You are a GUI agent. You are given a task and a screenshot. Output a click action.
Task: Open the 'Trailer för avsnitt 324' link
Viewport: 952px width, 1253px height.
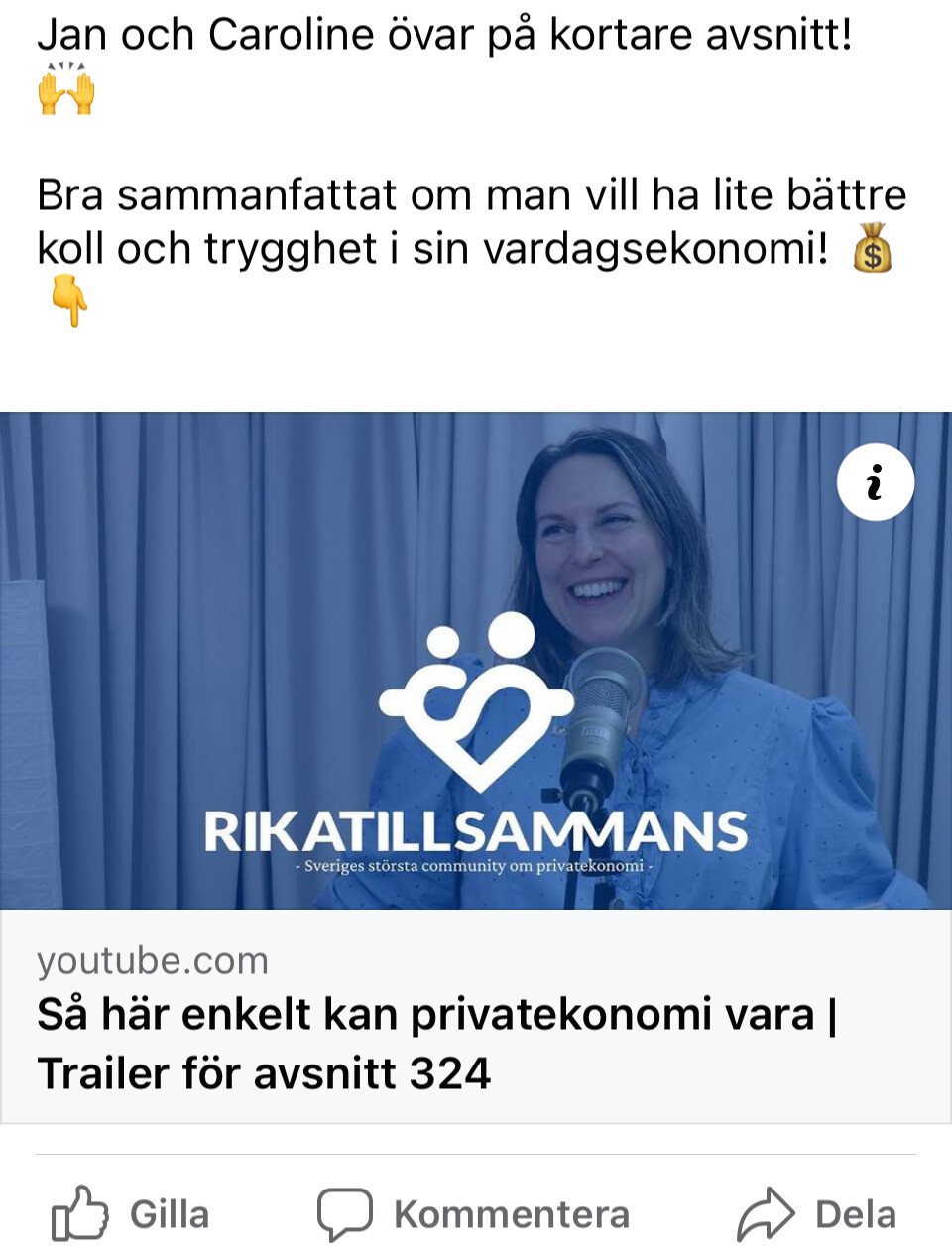(x=436, y=1044)
